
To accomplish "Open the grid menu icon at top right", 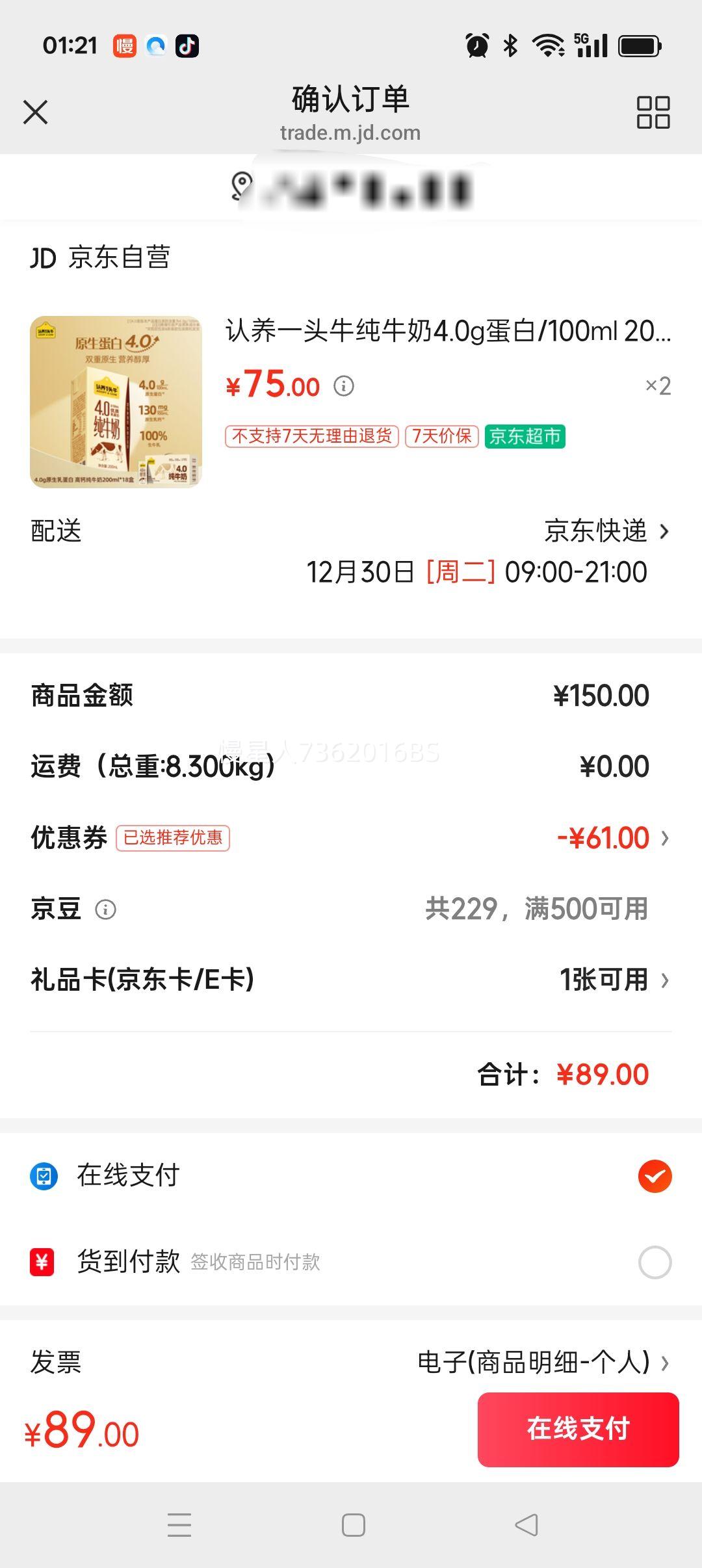I will tap(655, 112).
